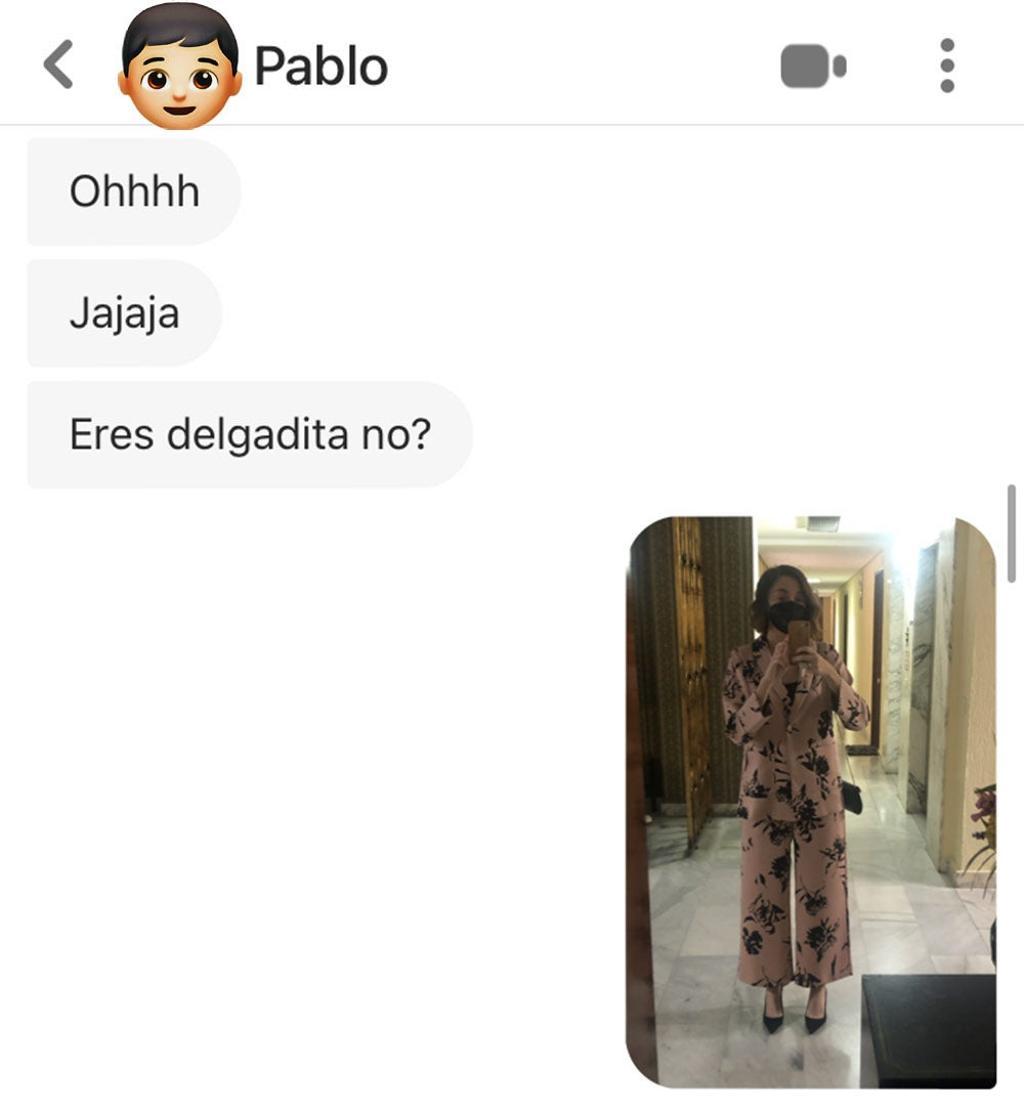
Task: Open the conversation options menu
Action: [948, 63]
